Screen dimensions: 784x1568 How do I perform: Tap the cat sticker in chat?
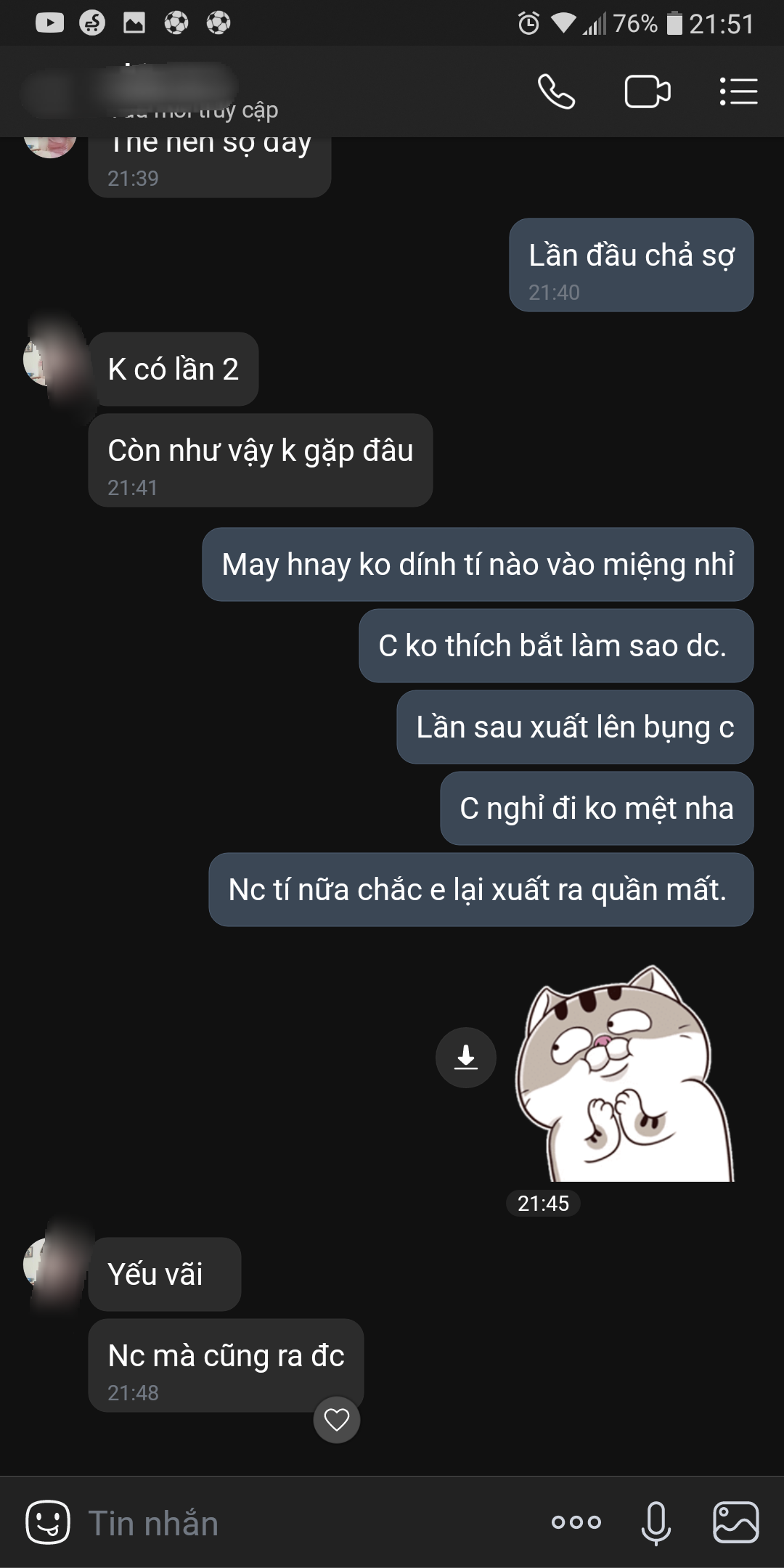(624, 1074)
